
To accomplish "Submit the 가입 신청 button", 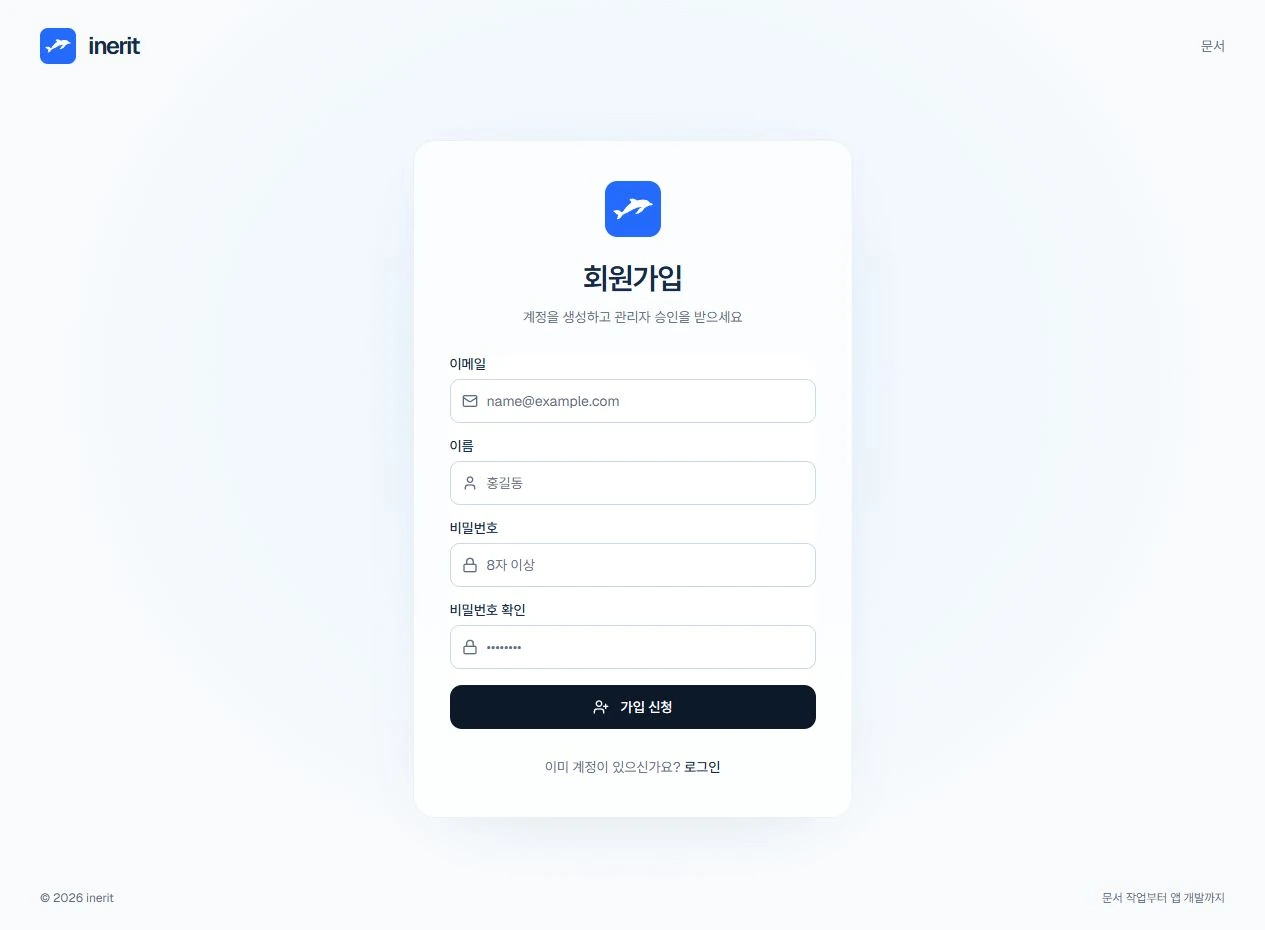I will tap(633, 707).
